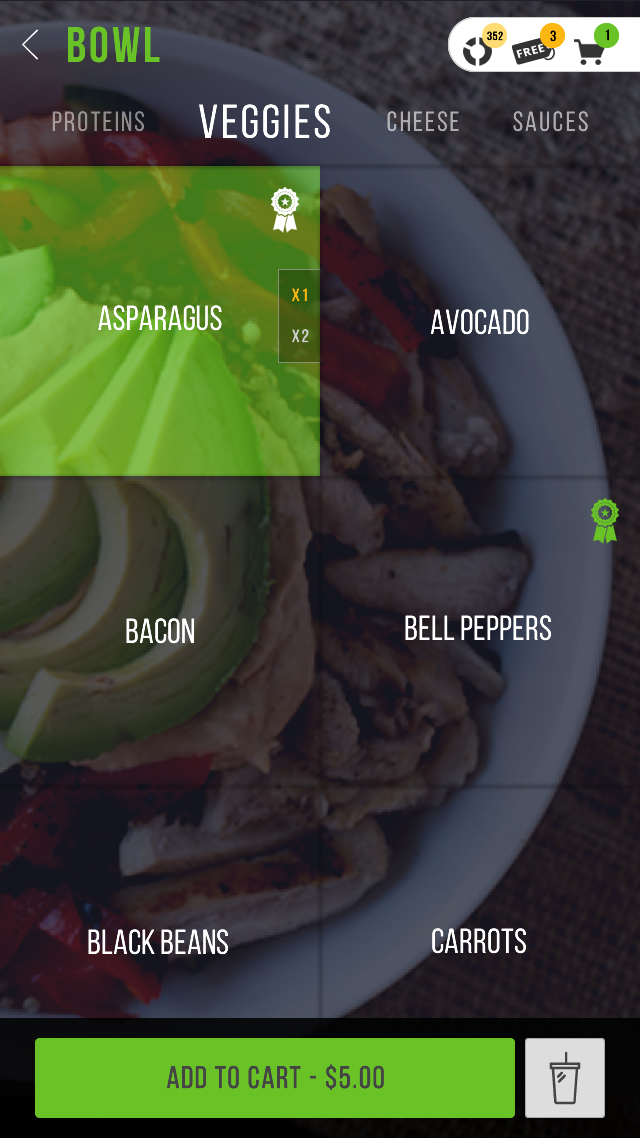Choose X1 quantity for Asparagus

tap(300, 295)
